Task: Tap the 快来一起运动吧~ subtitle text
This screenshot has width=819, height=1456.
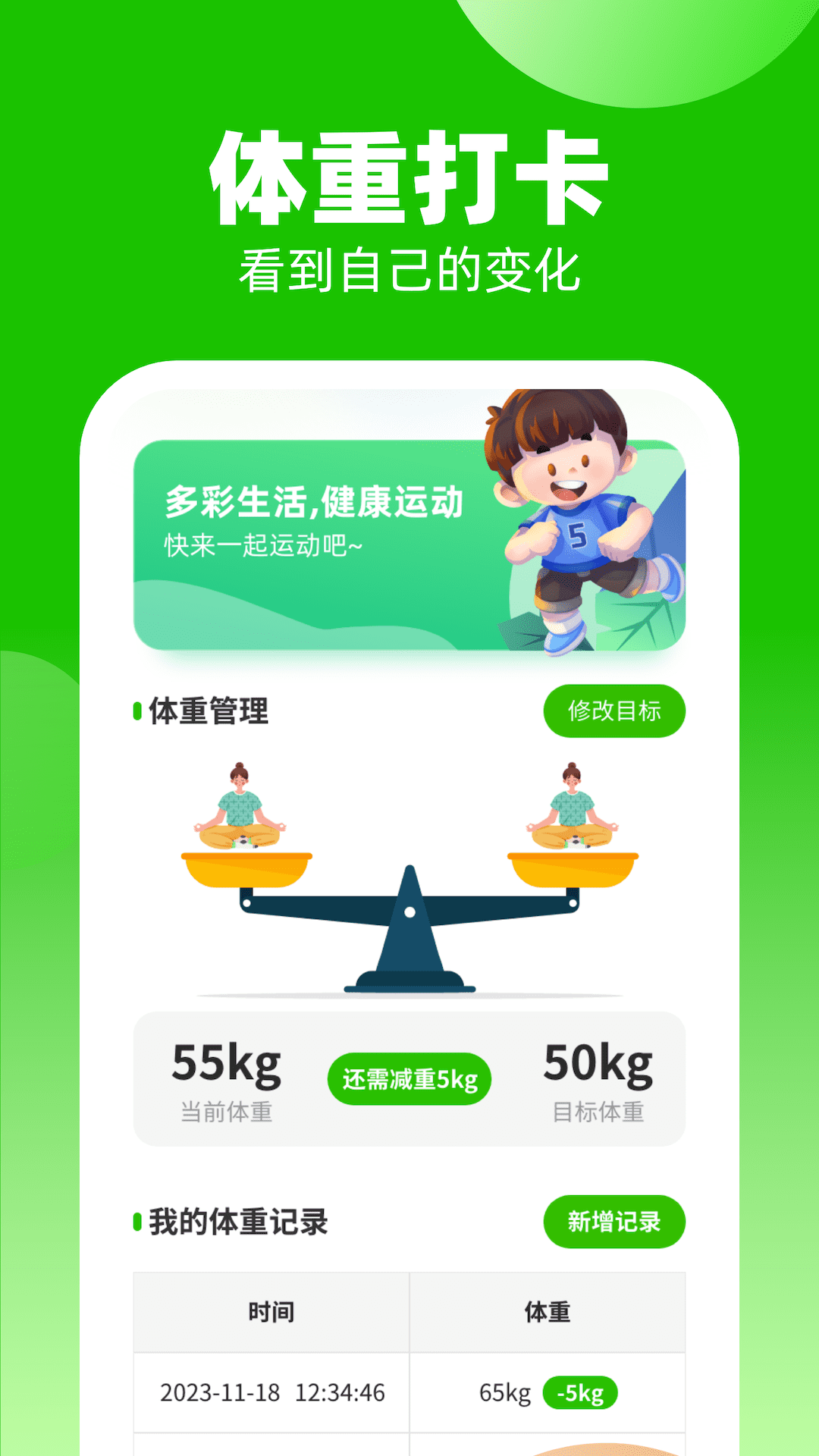Action: (x=262, y=544)
